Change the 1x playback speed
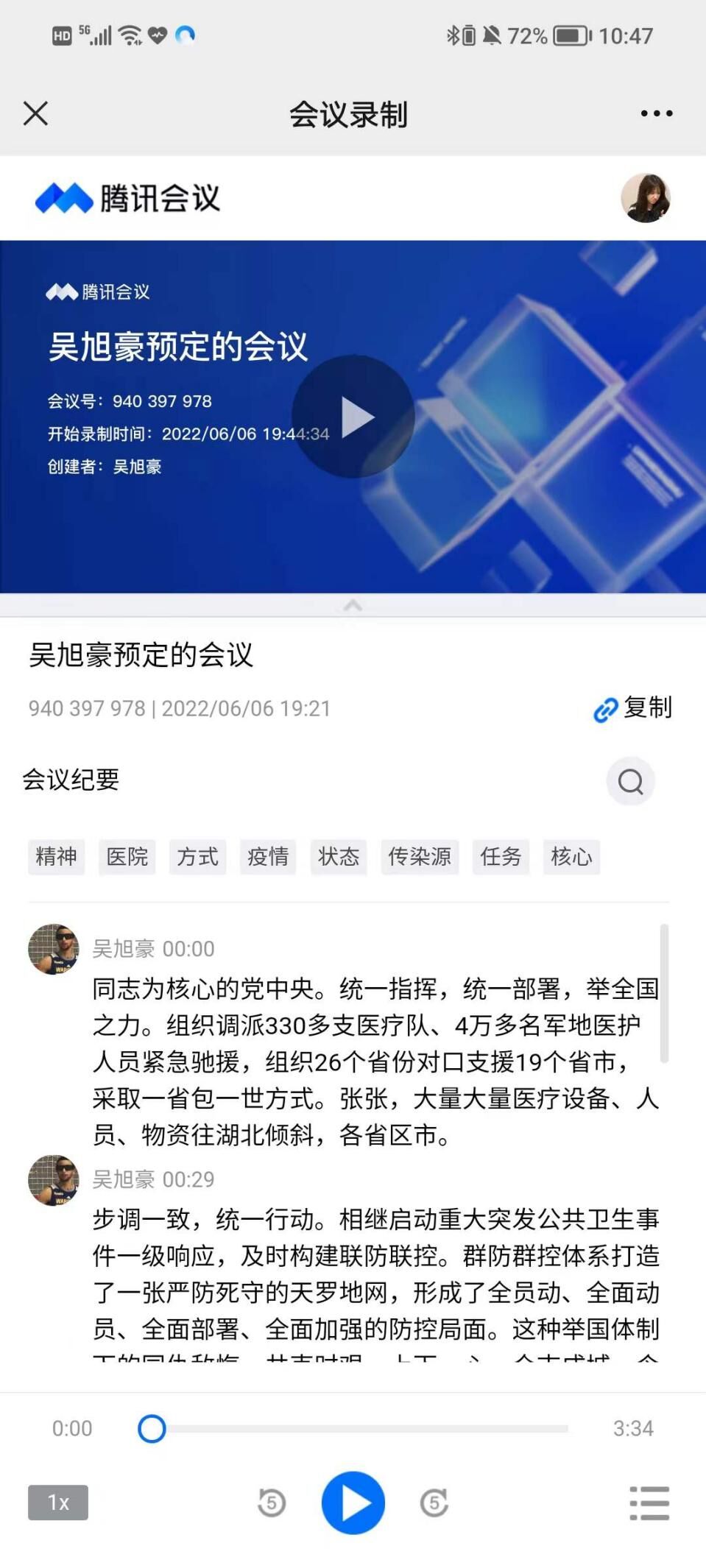 coord(58,1502)
